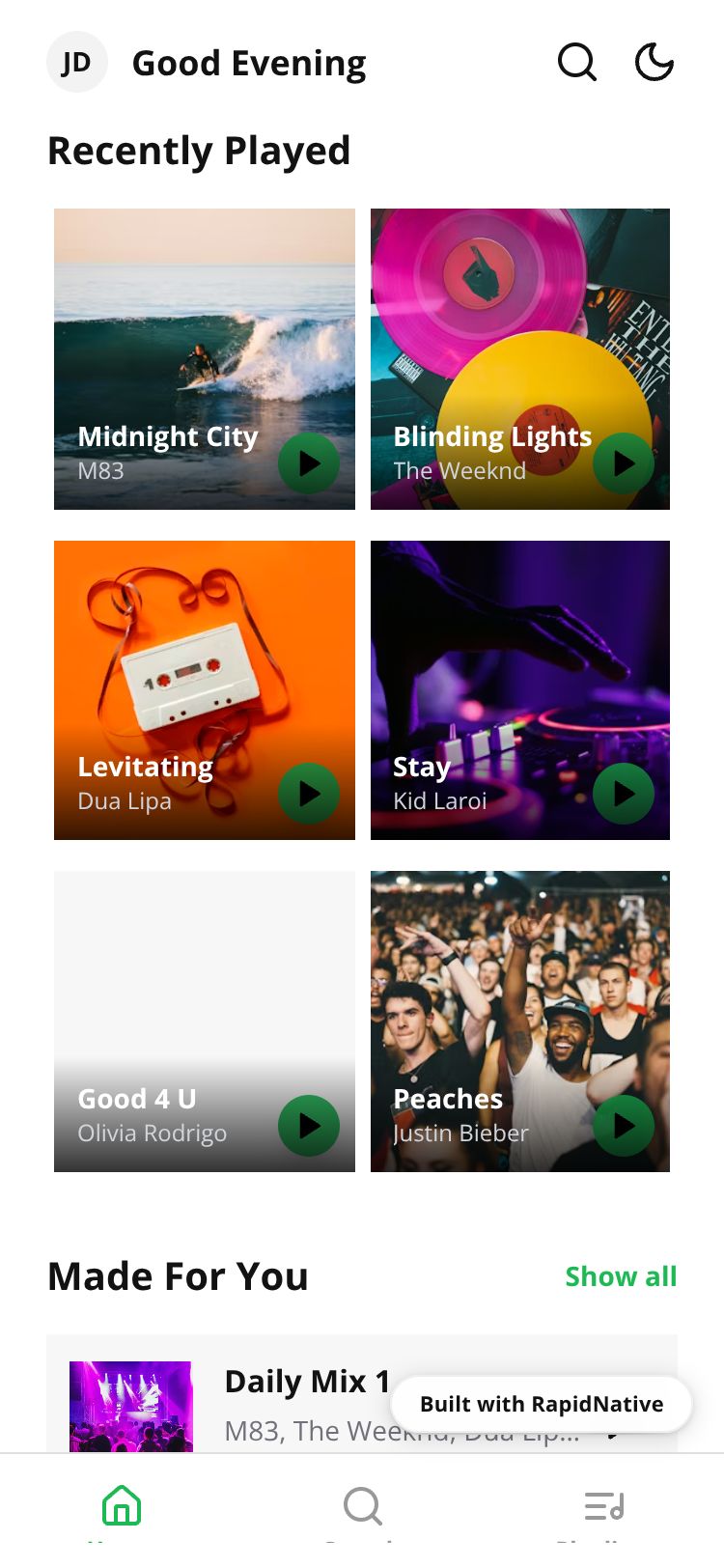This screenshot has width=724, height=1568.
Task: Switch to the Home tab
Action: [x=122, y=1506]
